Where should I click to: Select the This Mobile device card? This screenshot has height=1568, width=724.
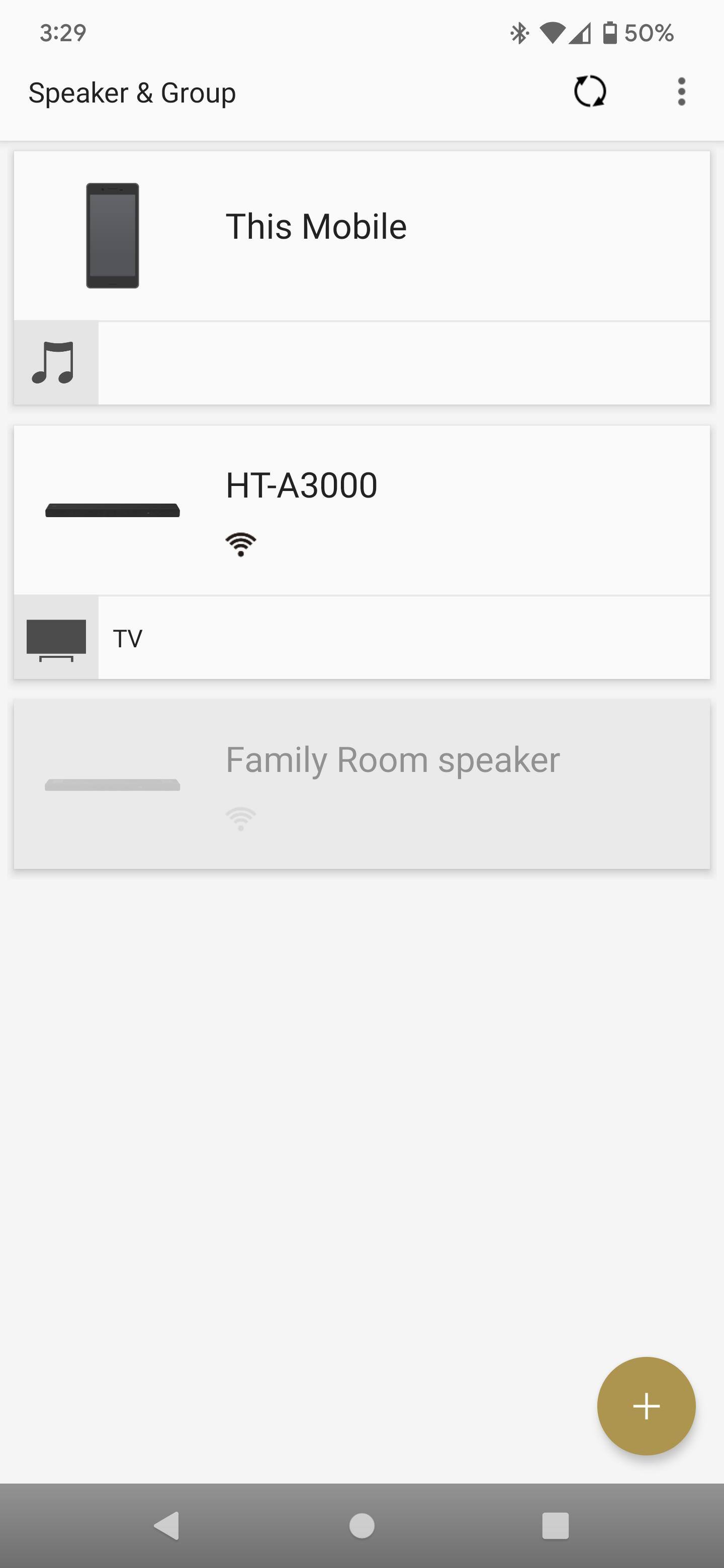point(361,236)
